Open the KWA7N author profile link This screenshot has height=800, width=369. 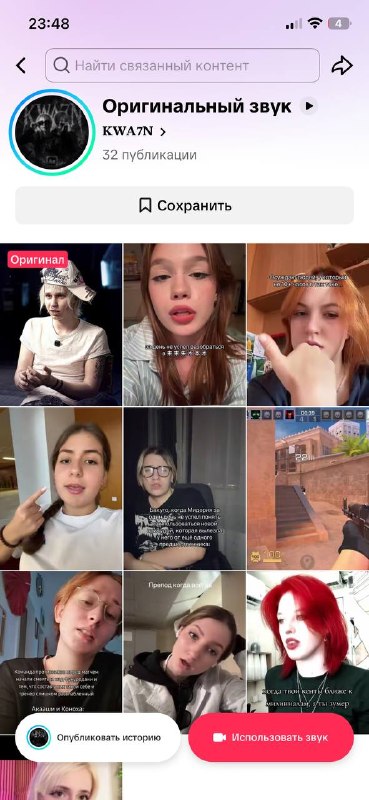134,132
